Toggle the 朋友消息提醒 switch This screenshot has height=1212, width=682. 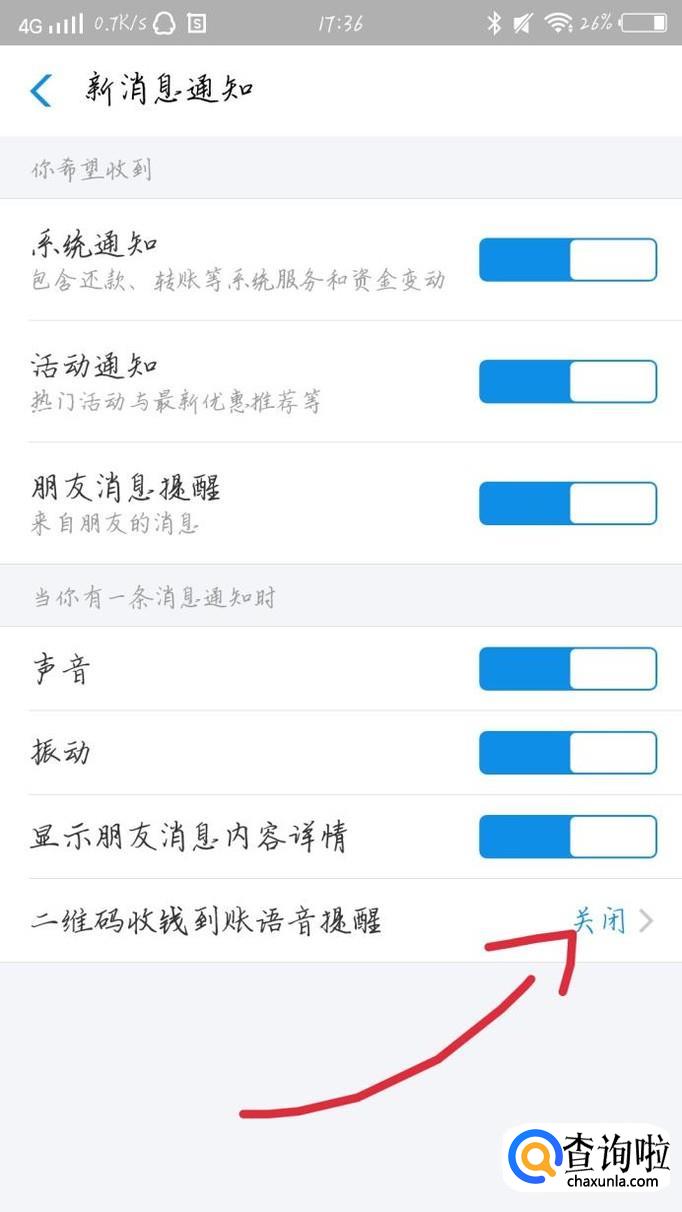coord(567,503)
